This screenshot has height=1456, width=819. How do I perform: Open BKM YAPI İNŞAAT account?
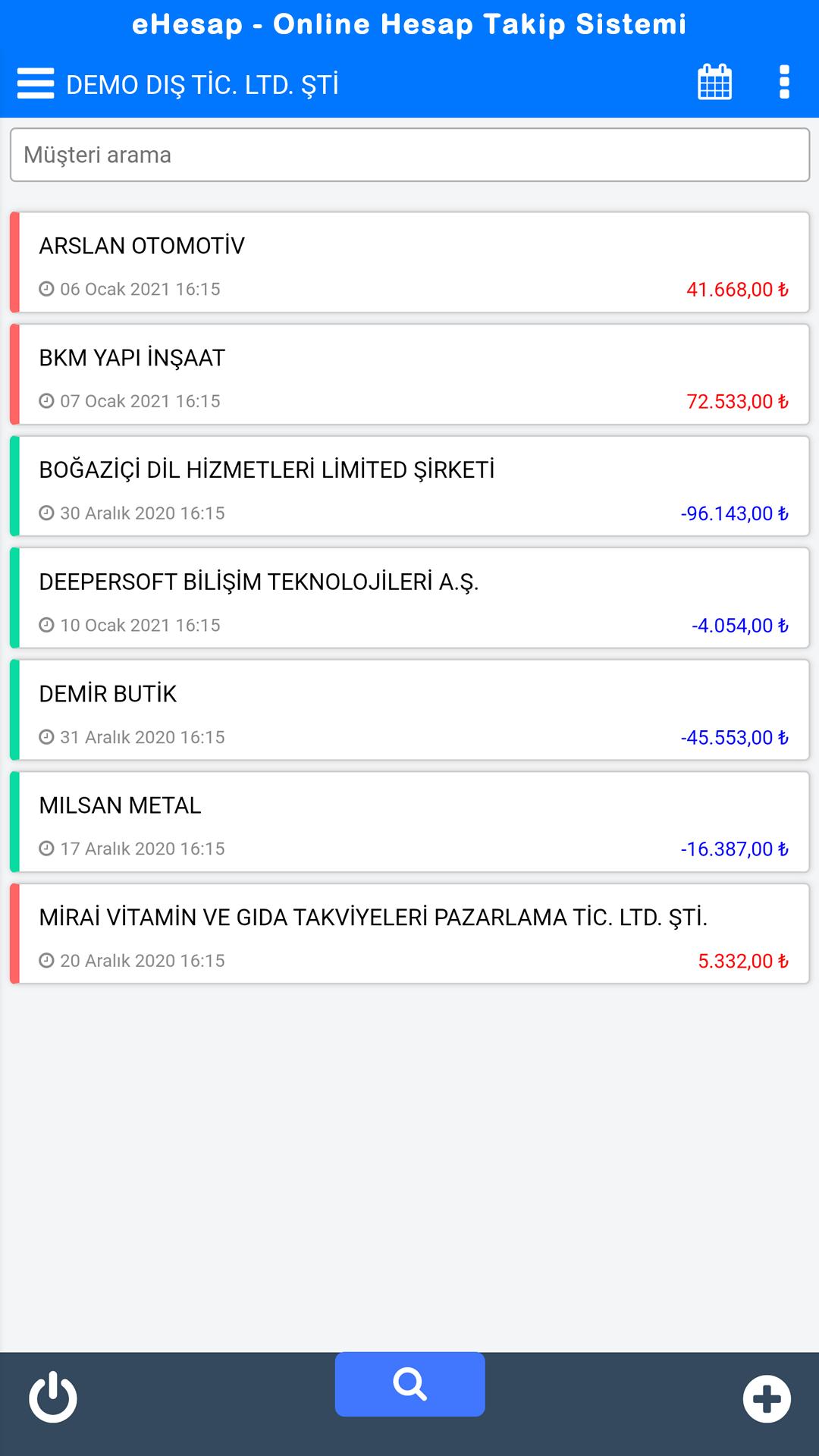(x=409, y=375)
